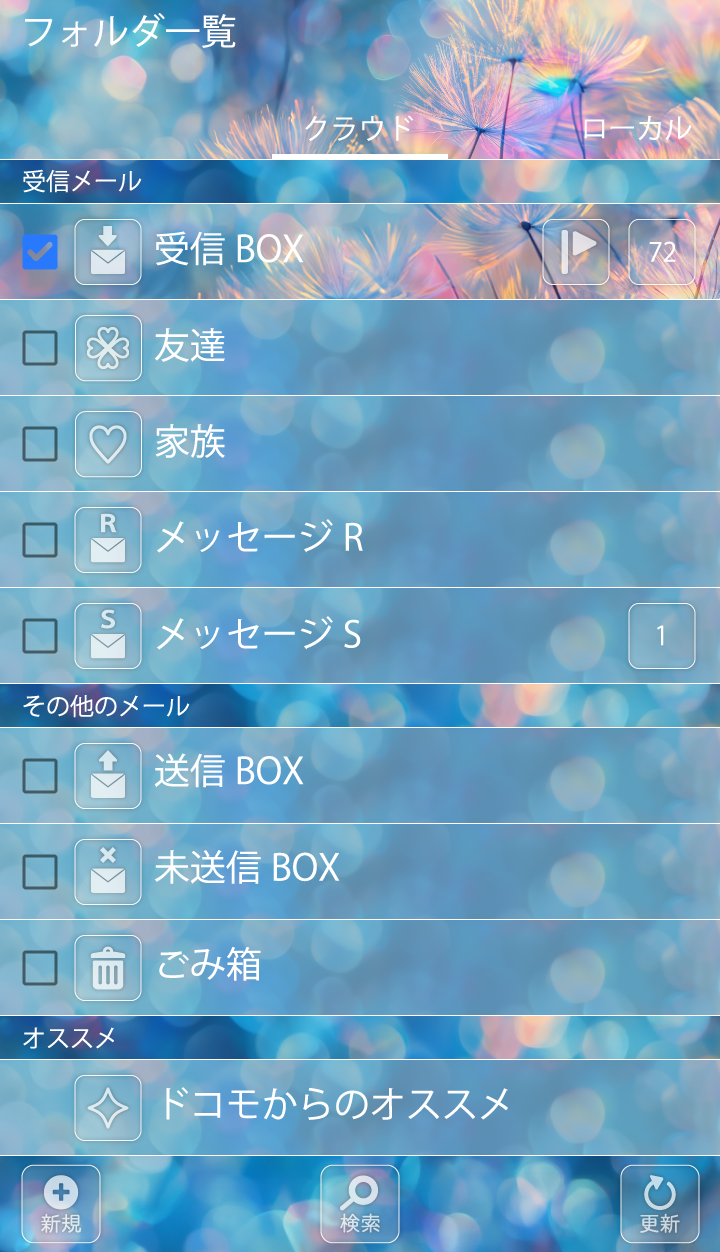720x1252 pixels.
Task: Open the 検索 search button
Action: pos(360,1204)
